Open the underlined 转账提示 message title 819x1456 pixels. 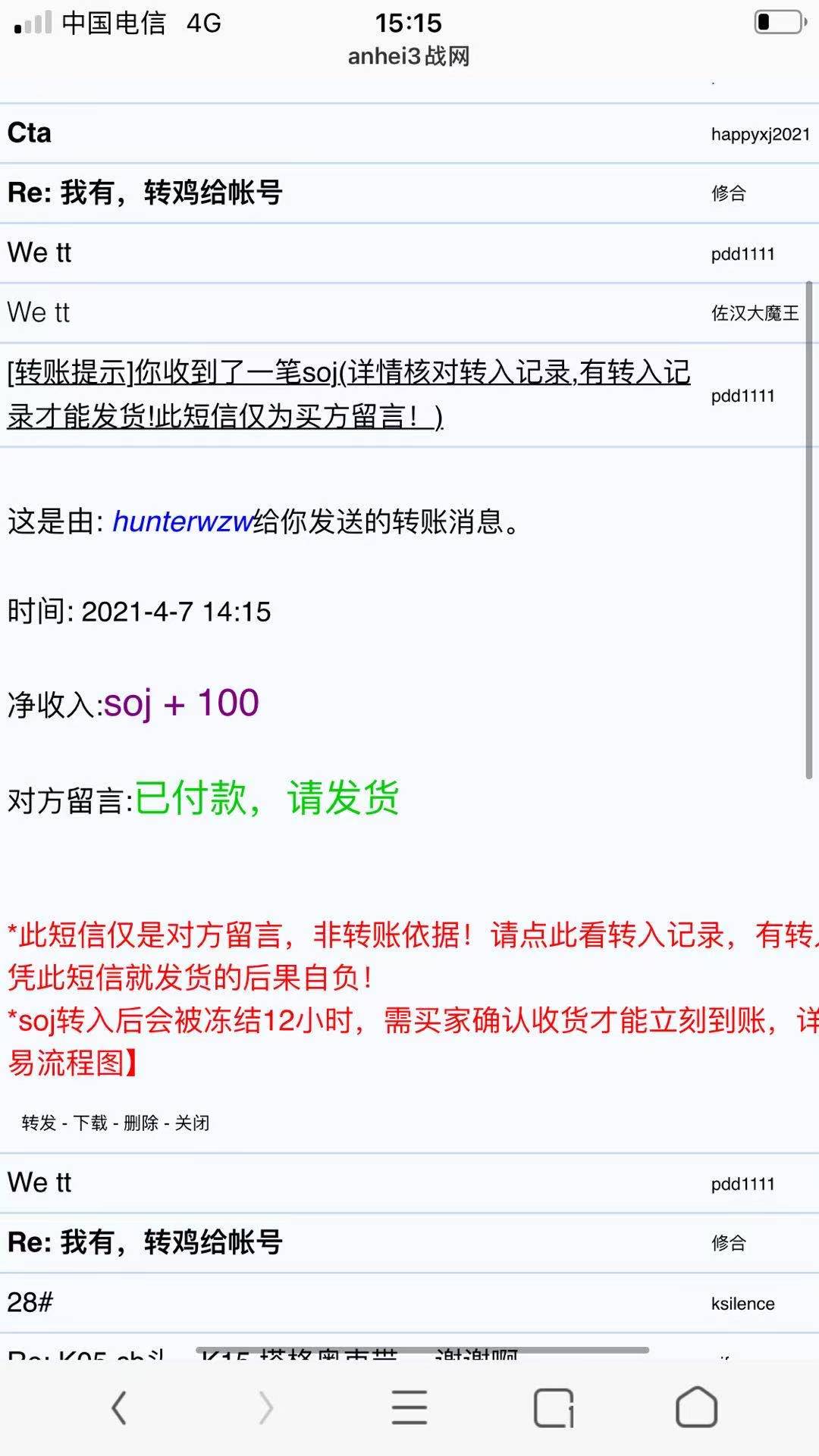[349, 394]
